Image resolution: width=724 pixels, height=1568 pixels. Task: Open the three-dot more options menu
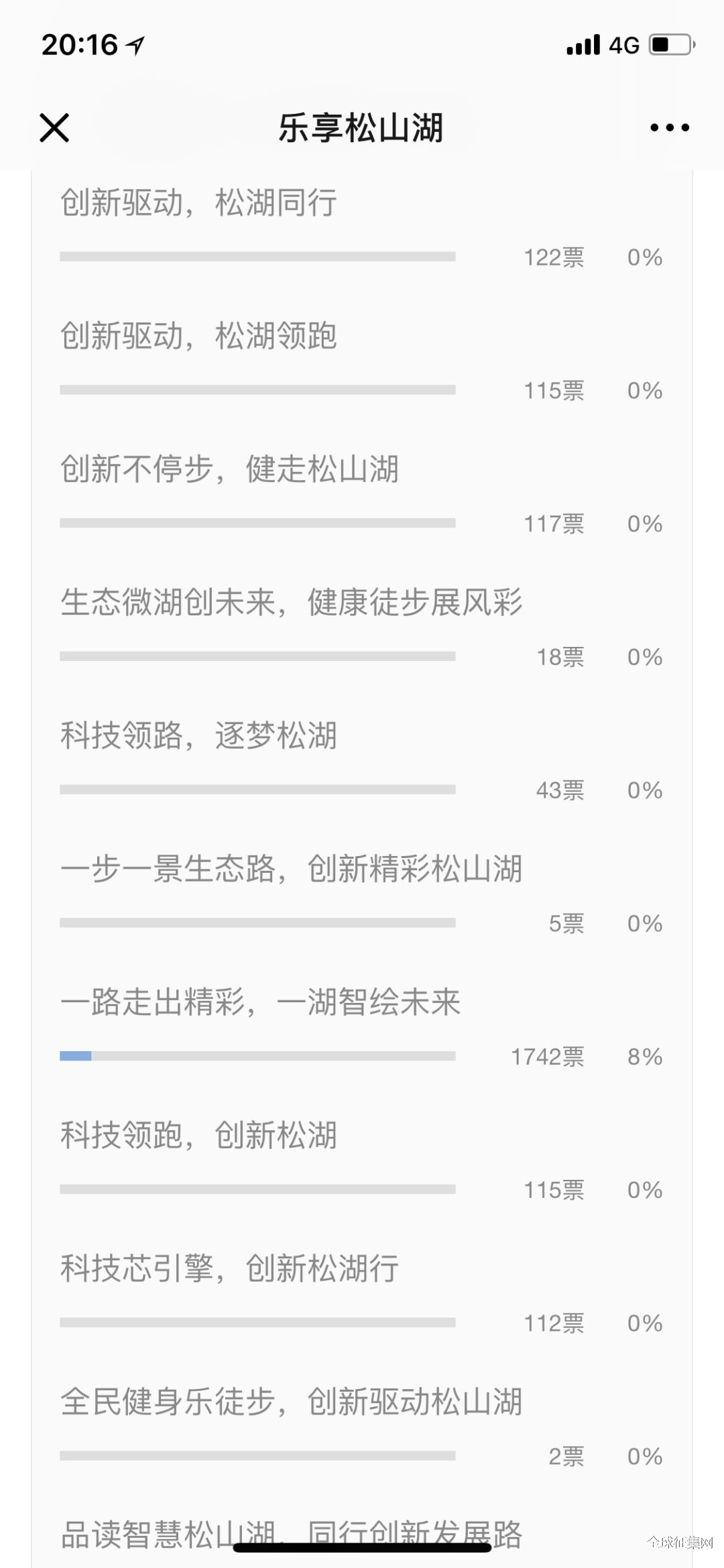pos(669,127)
